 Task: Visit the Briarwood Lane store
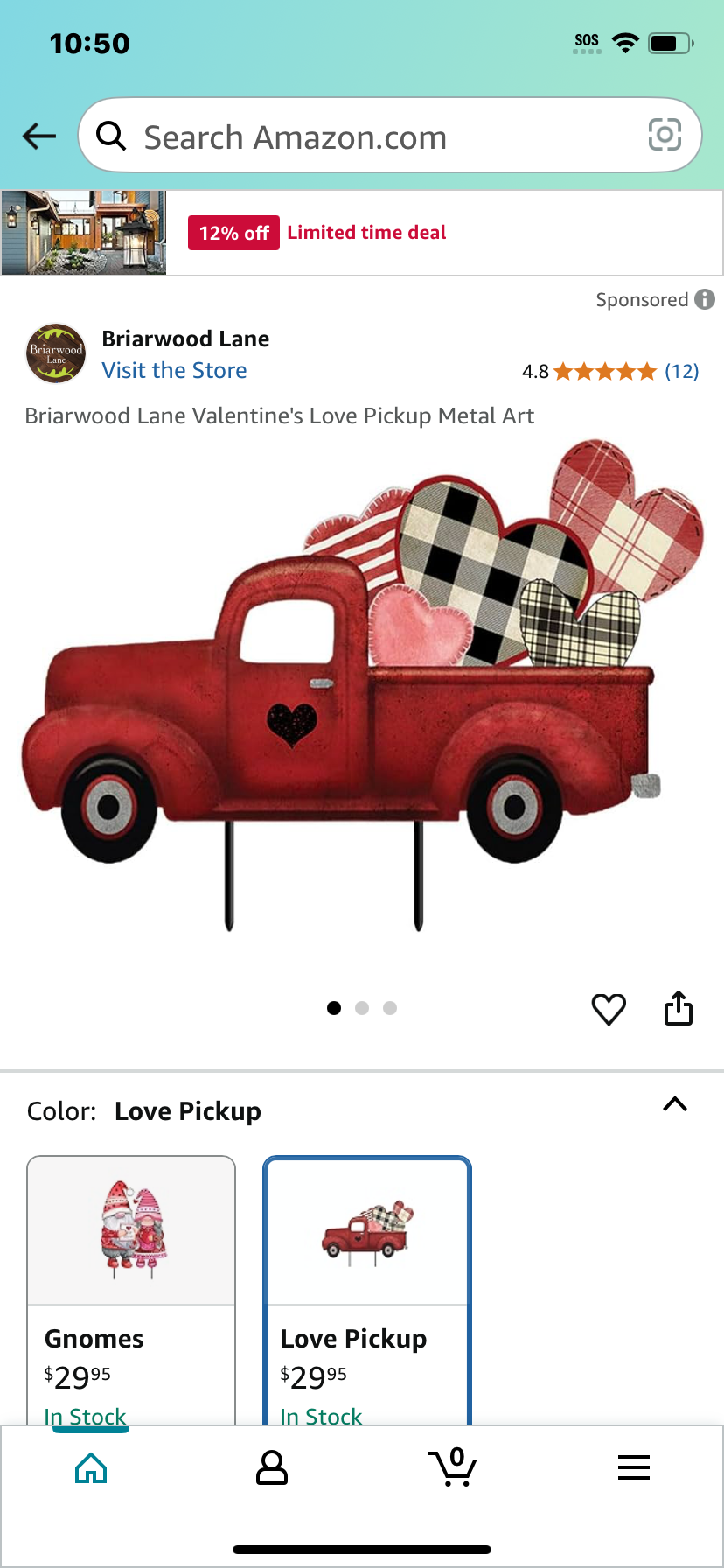coord(174,370)
